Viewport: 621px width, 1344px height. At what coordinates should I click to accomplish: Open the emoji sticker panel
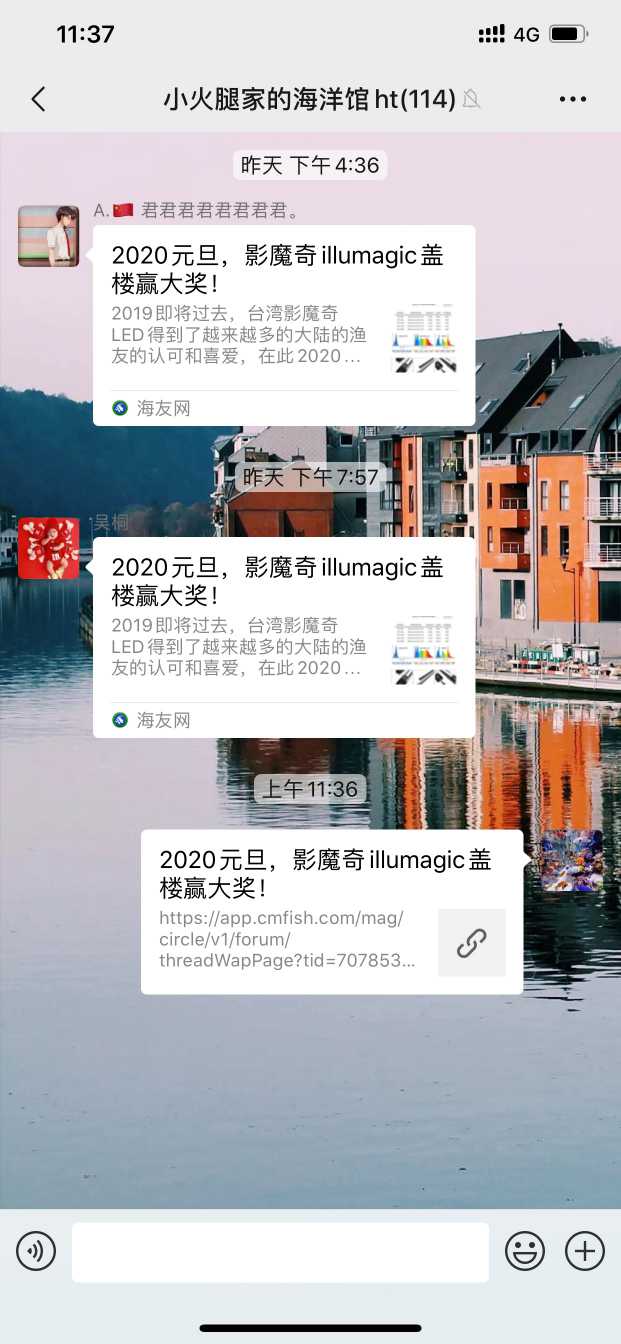pos(525,1251)
